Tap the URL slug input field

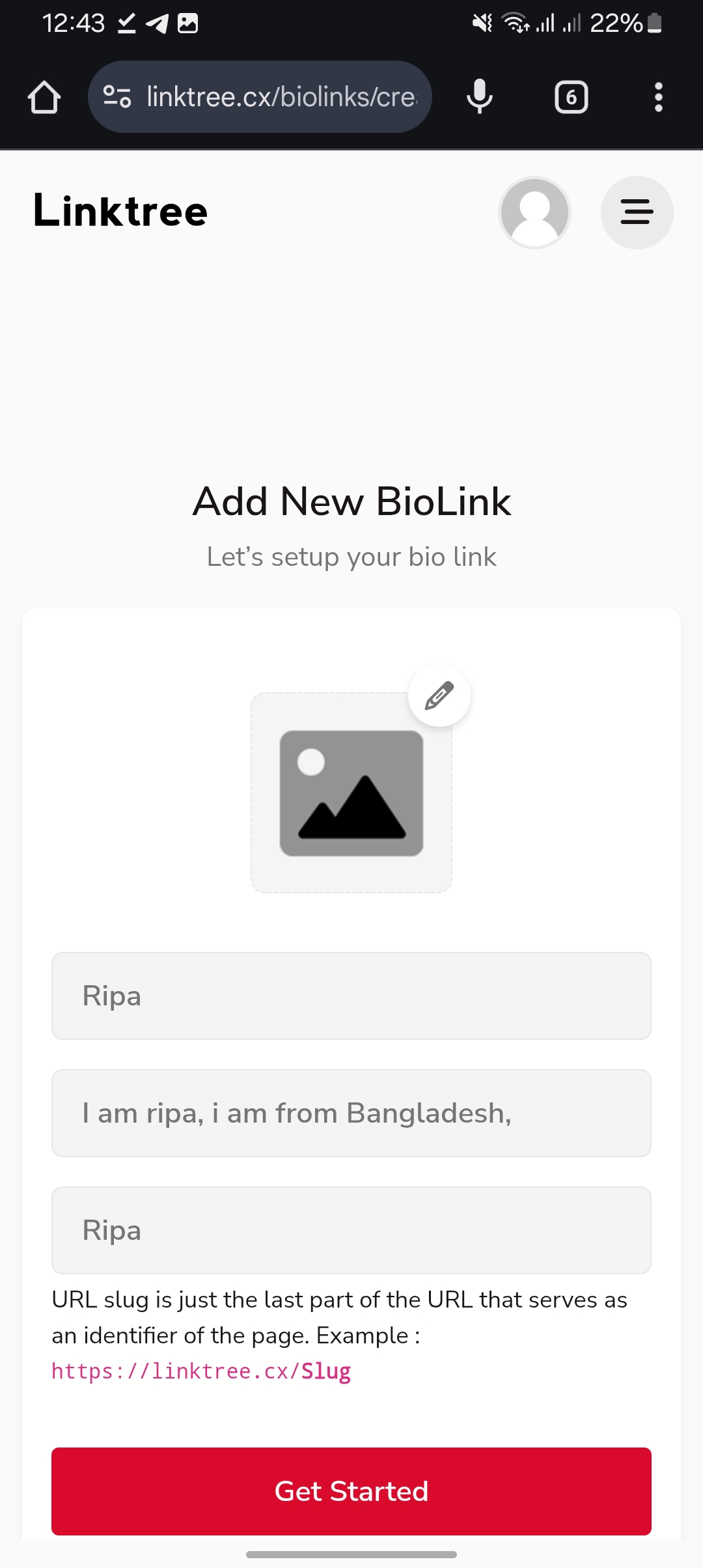point(351,1231)
